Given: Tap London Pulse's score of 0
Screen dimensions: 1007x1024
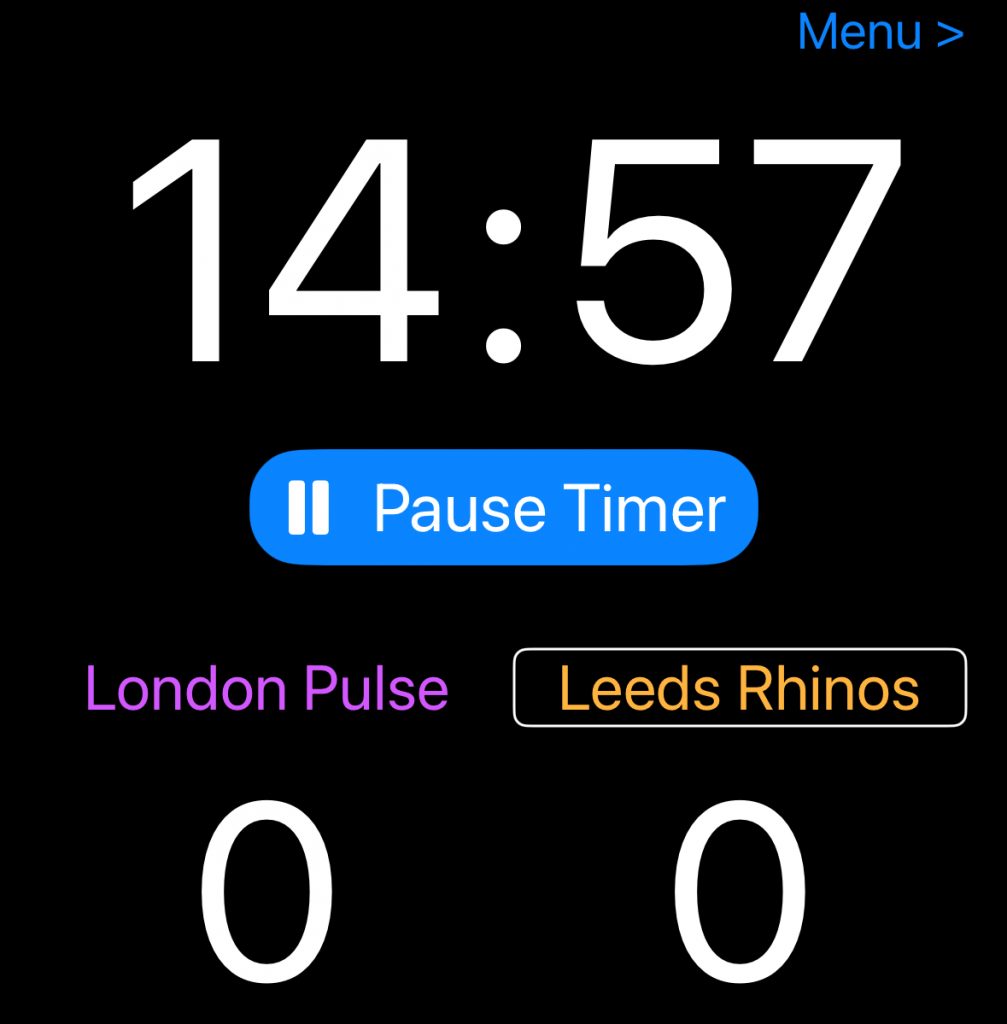Looking at the screenshot, I should click(266, 895).
